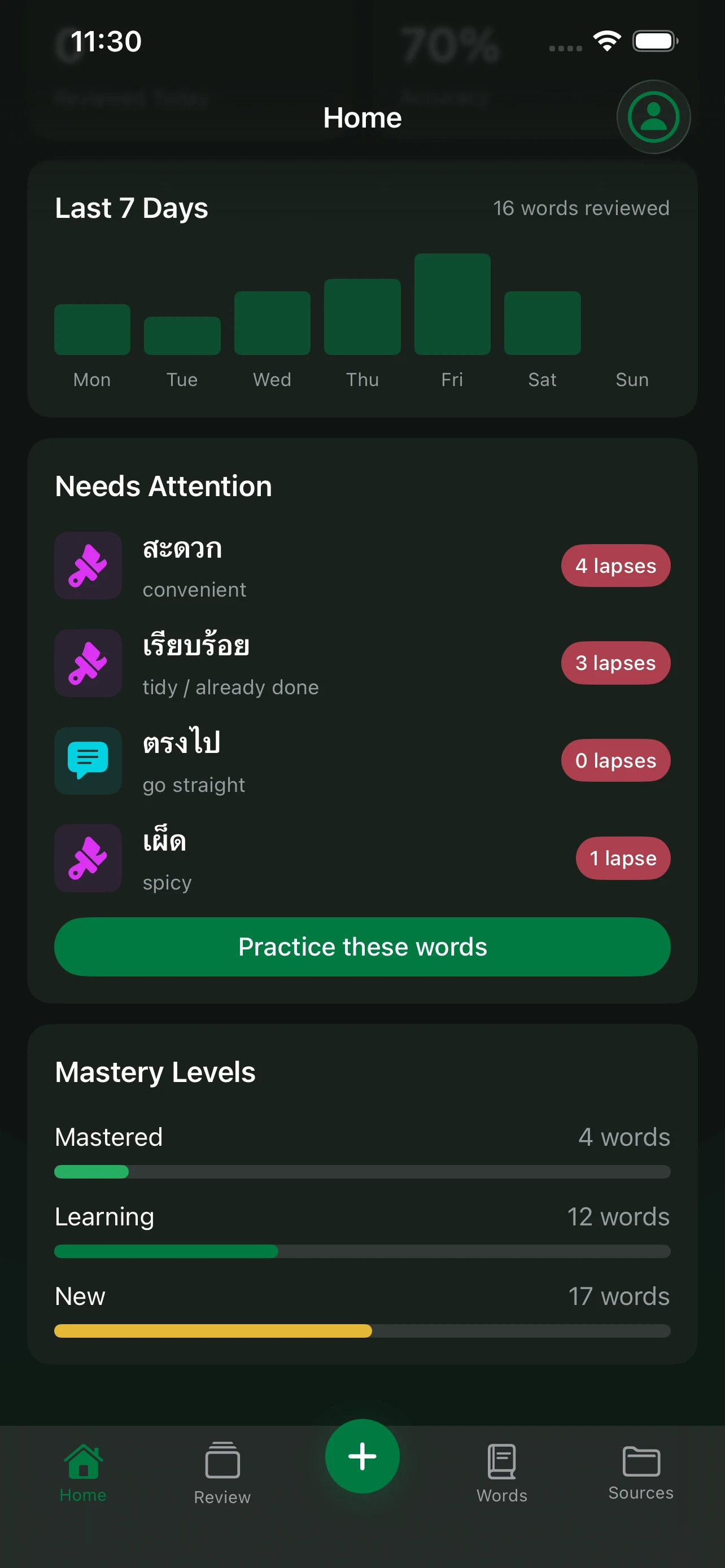Tap the Mastered progress bar
Image resolution: width=725 pixels, height=1568 pixels.
click(x=361, y=1172)
